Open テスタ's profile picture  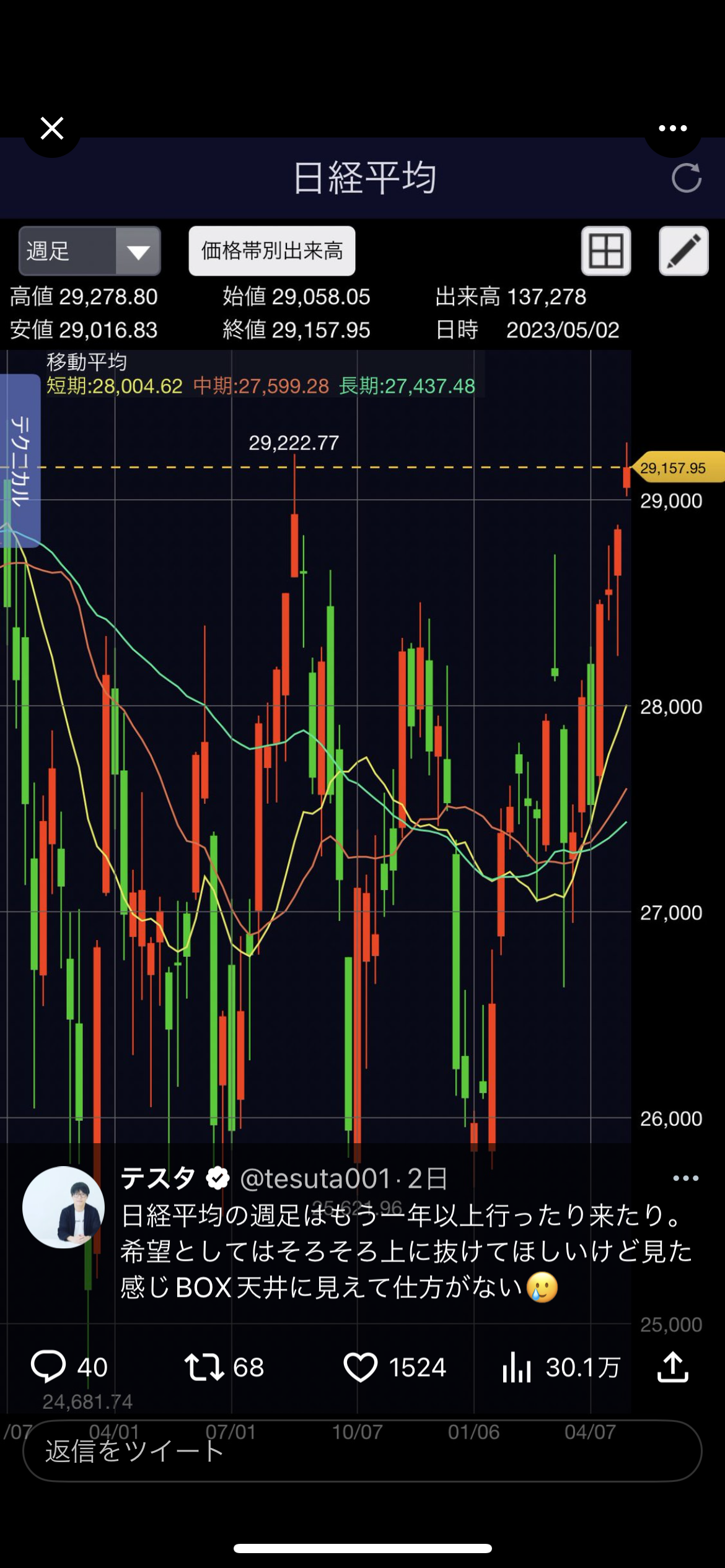[64, 1207]
